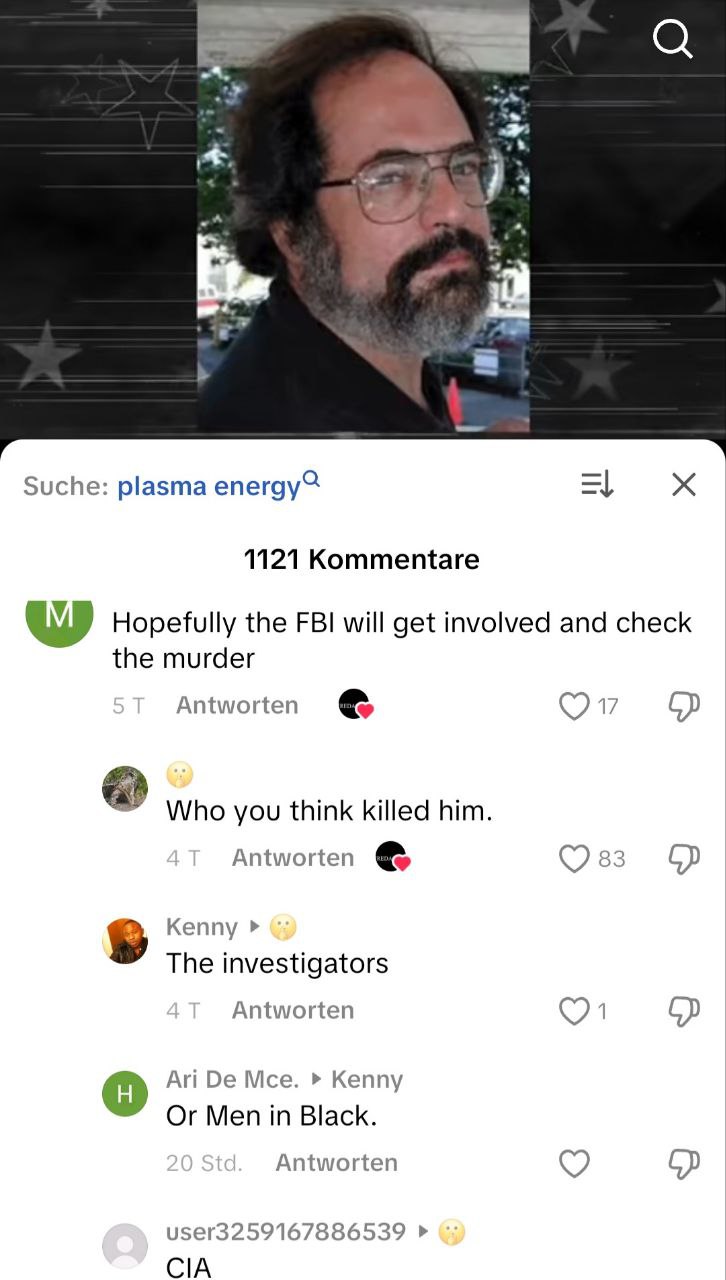
Task: Like the FBI murder comment
Action: 574,706
